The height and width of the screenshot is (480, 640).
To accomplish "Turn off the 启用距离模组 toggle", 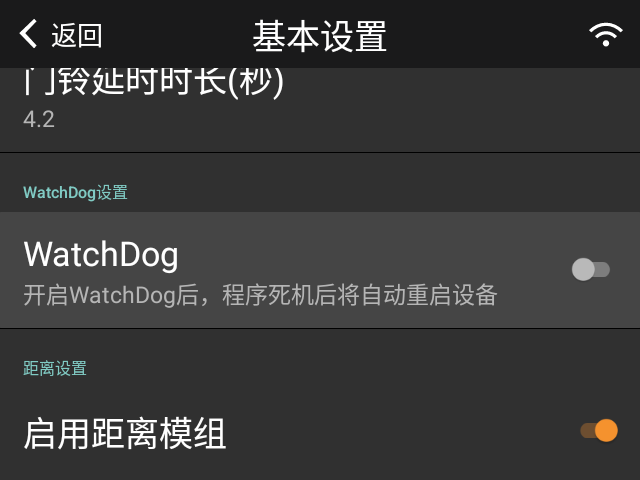I will coord(598,431).
